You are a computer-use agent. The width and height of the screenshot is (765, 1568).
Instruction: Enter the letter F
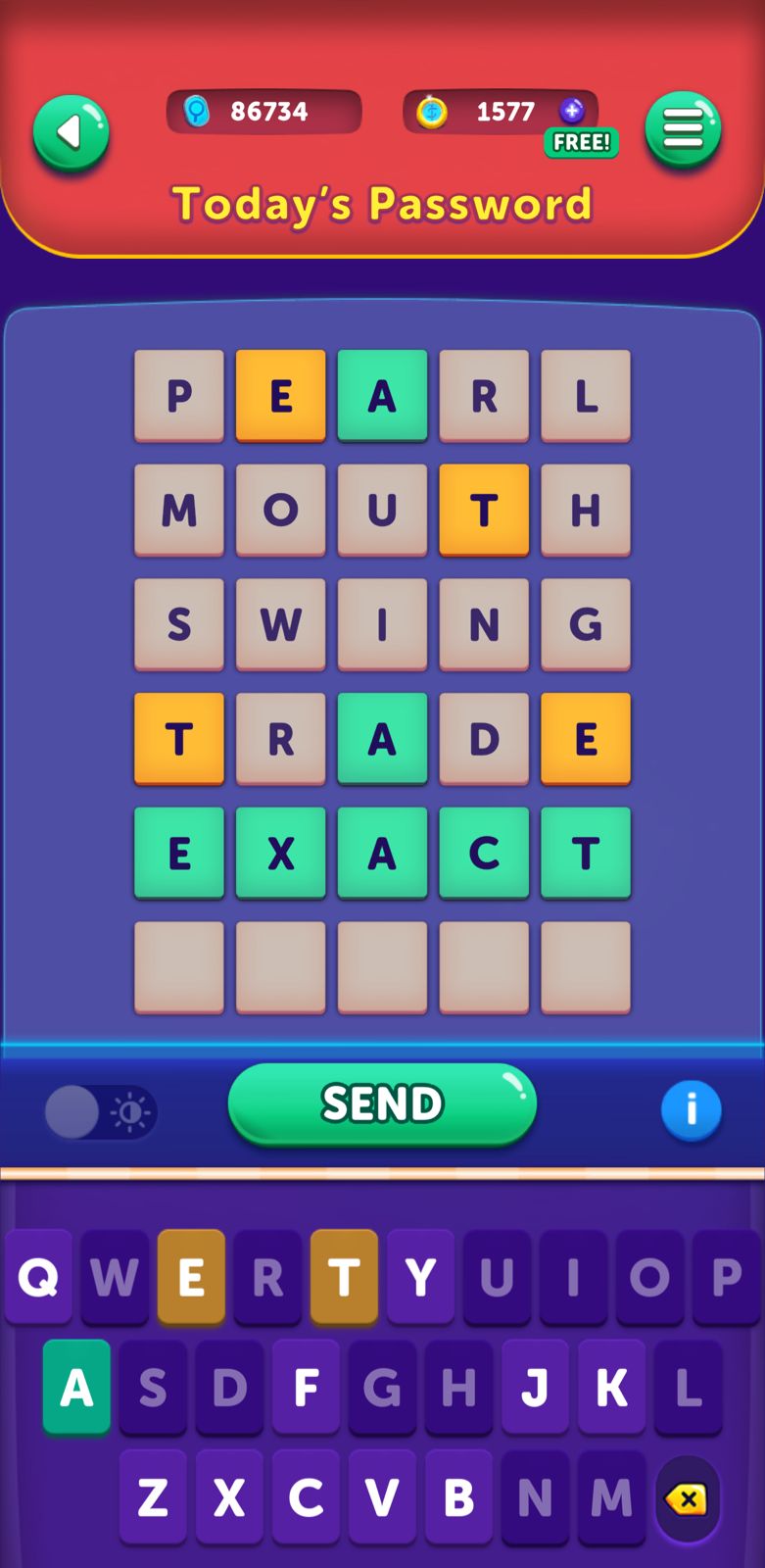pyautogui.click(x=306, y=1387)
